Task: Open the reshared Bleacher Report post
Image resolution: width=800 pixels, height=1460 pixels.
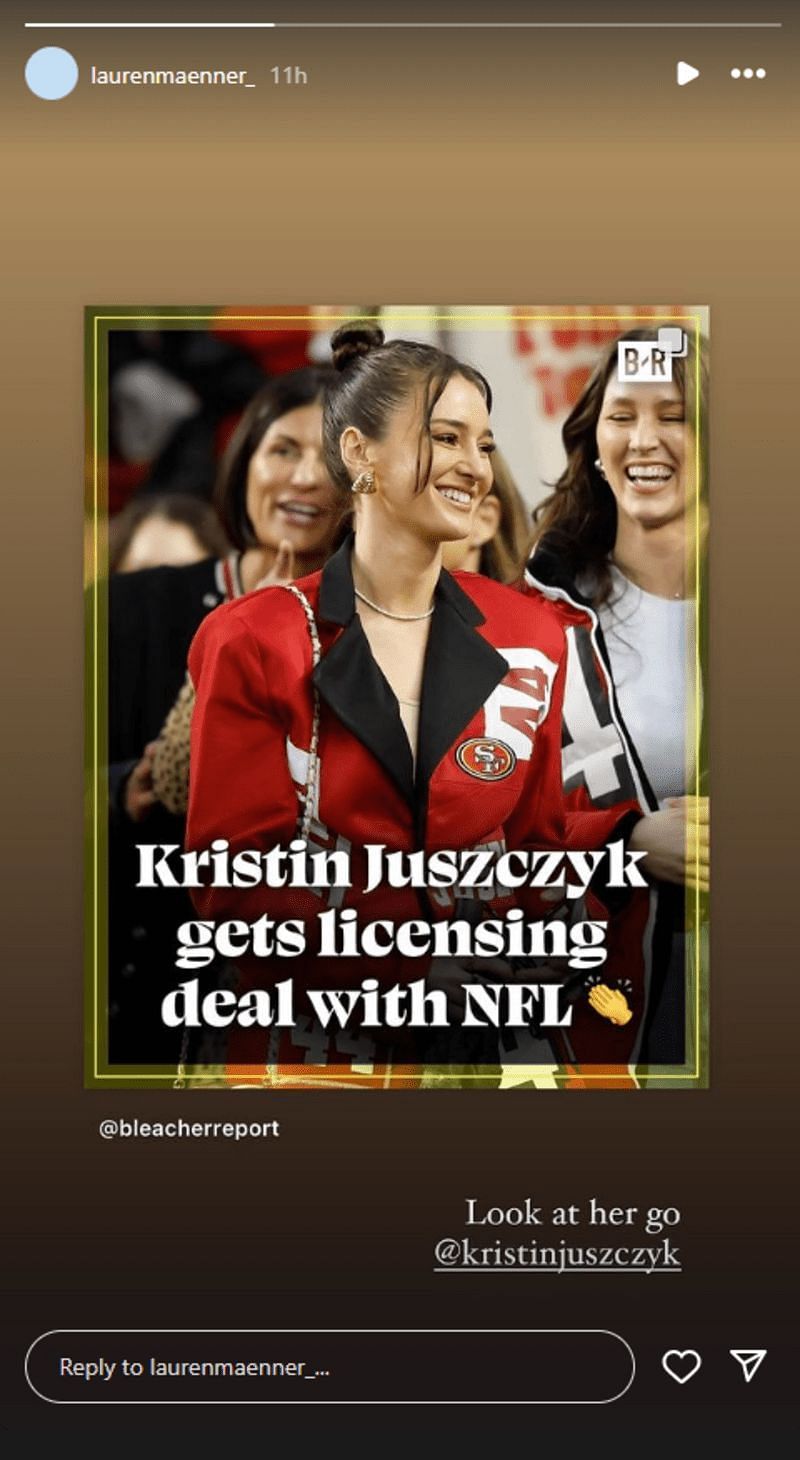Action: pyautogui.click(x=397, y=696)
